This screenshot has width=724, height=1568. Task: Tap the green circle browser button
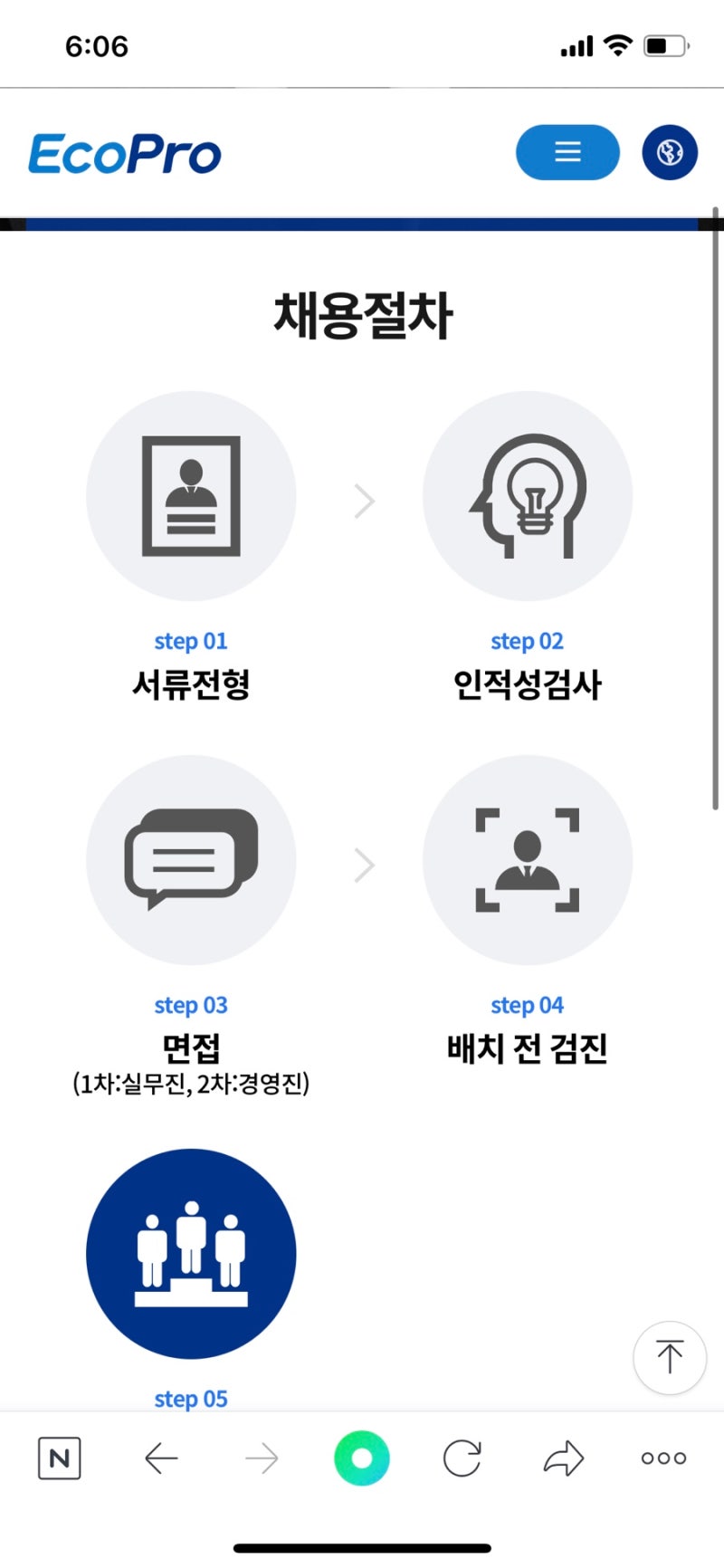tap(362, 1458)
